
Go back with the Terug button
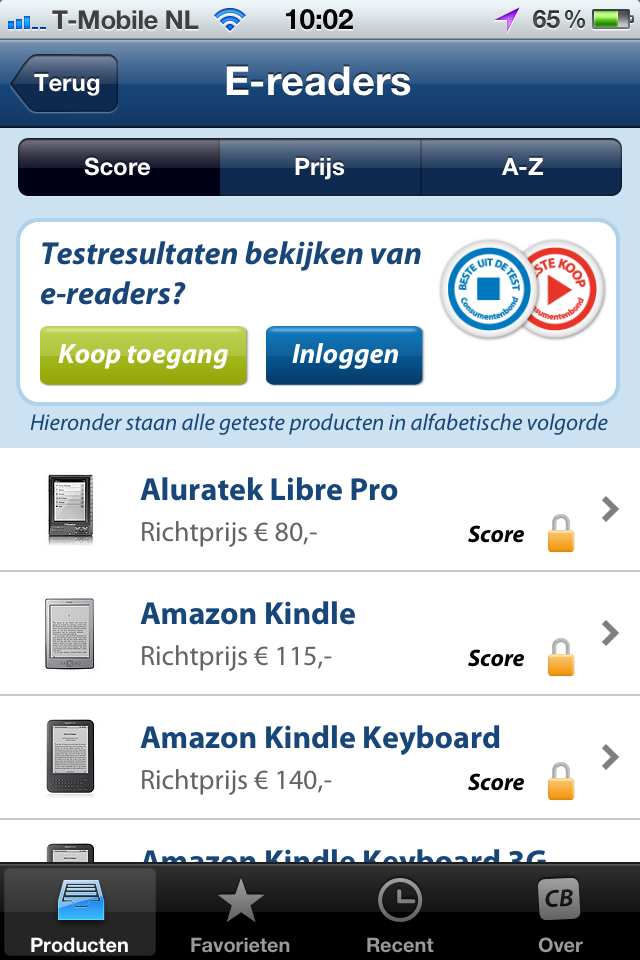pos(66,83)
